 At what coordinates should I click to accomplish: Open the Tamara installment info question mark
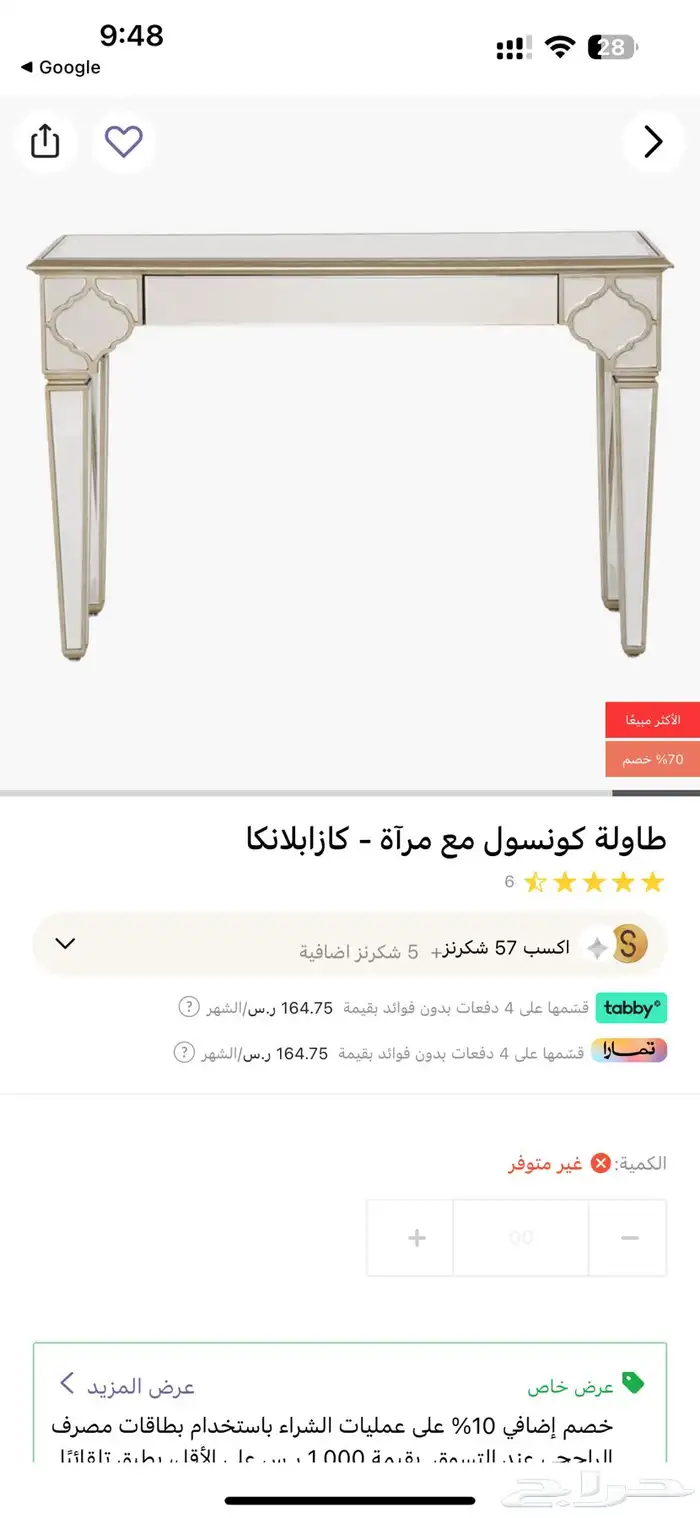(184, 1052)
